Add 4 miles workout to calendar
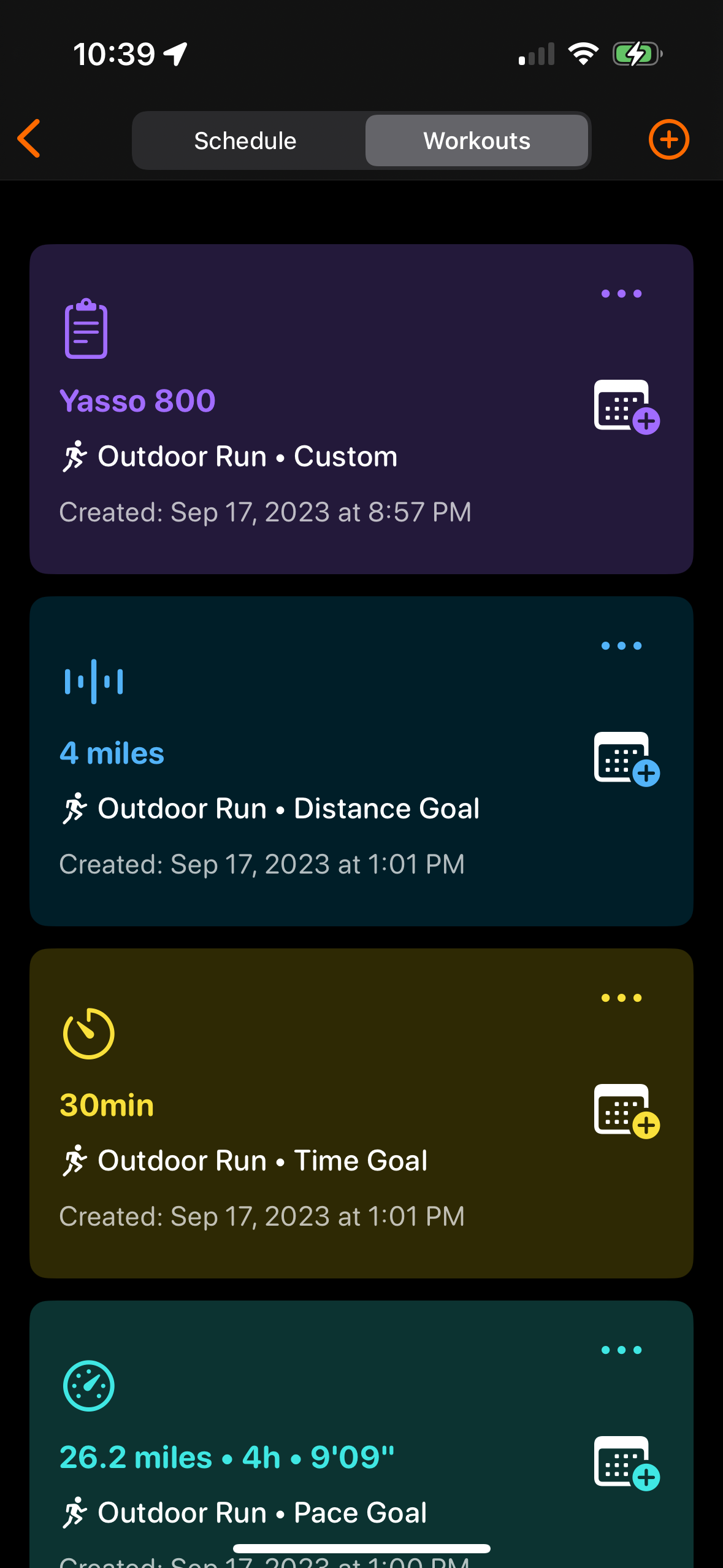The height and width of the screenshot is (1568, 723). 626,759
